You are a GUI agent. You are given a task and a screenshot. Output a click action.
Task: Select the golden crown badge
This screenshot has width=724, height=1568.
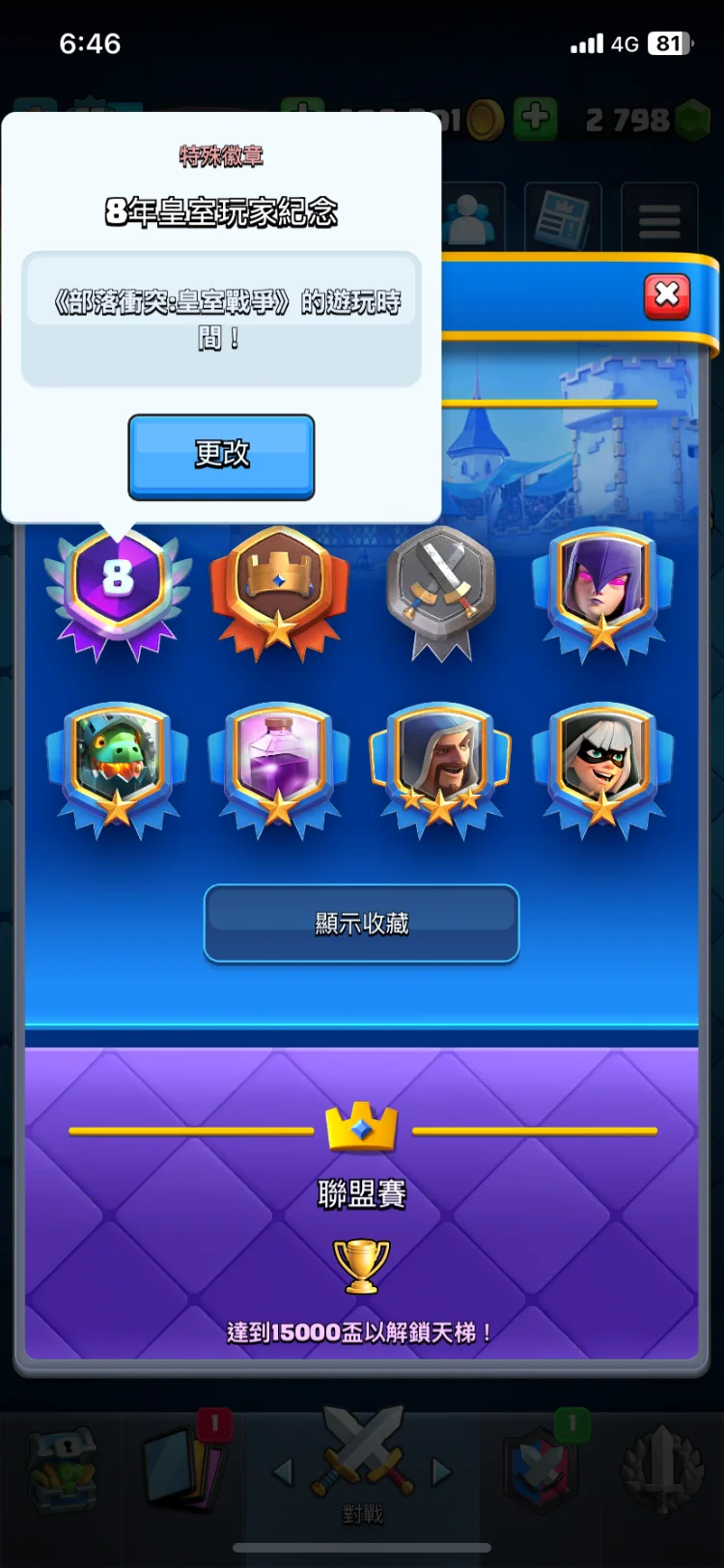coord(279,590)
